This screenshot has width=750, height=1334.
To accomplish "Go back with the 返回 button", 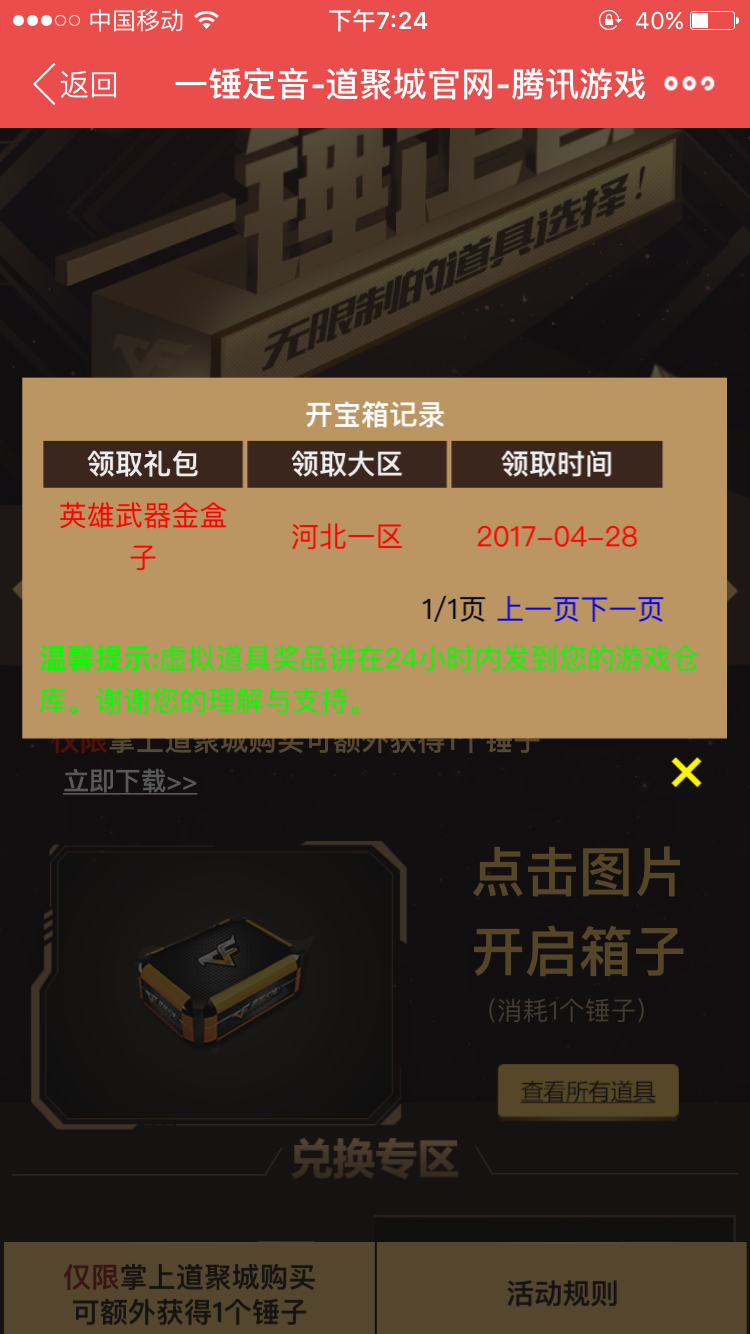I will coord(75,85).
